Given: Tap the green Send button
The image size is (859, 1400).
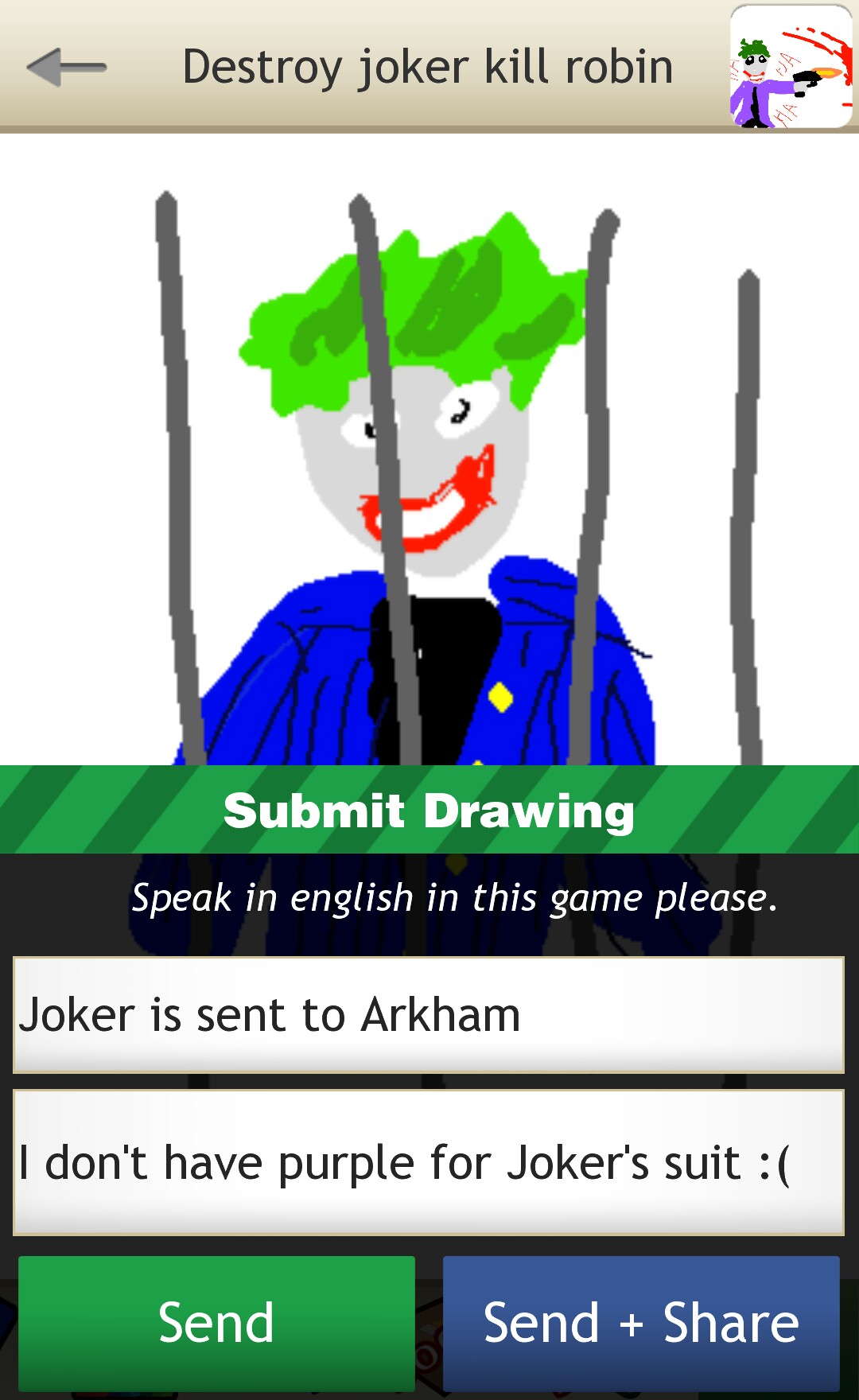Looking at the screenshot, I should (216, 1324).
